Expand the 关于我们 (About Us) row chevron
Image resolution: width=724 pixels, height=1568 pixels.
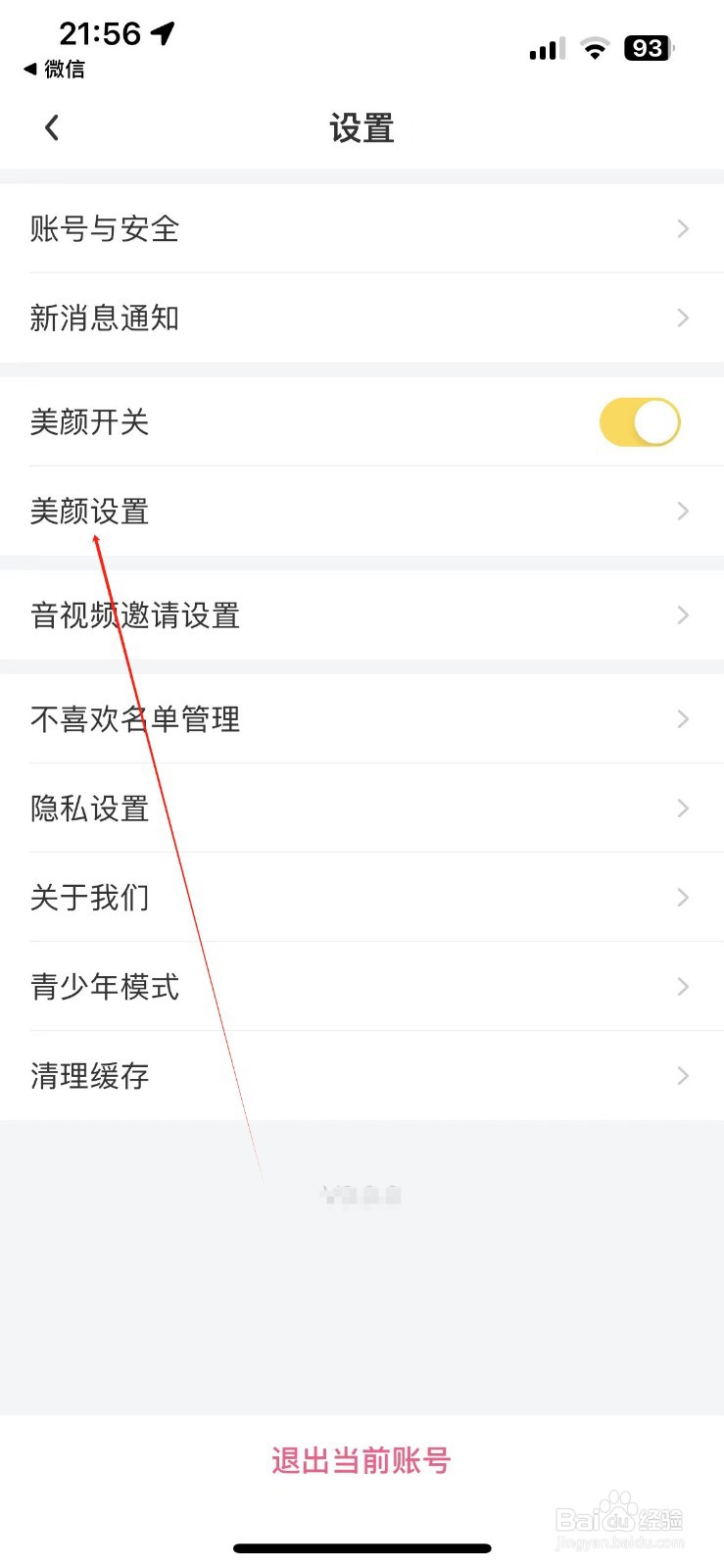pos(683,897)
